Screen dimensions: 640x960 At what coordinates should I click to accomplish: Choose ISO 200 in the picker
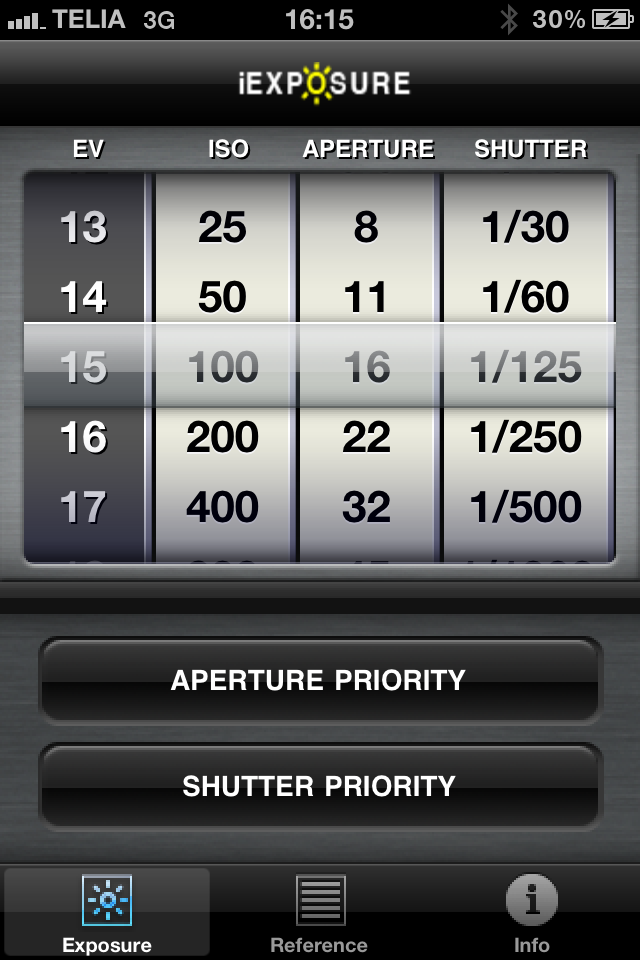point(222,438)
